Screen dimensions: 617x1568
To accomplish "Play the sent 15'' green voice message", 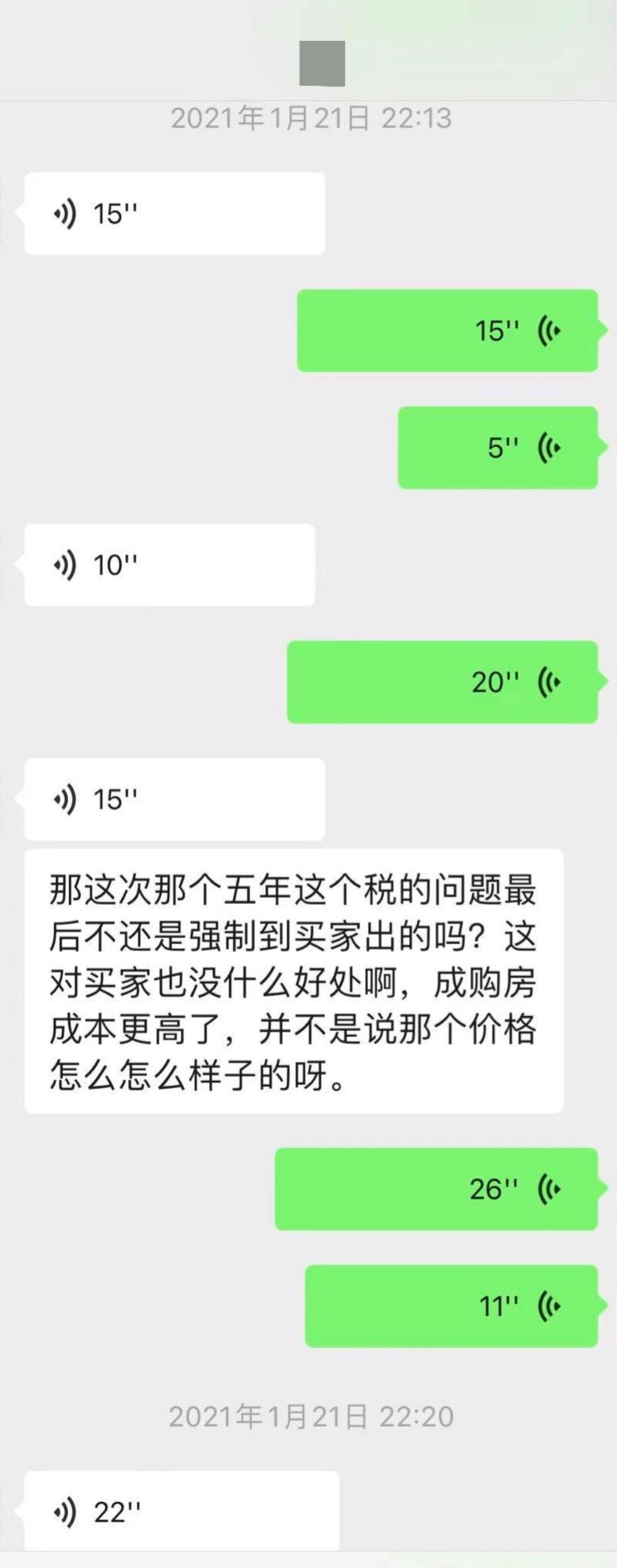I will click(447, 330).
